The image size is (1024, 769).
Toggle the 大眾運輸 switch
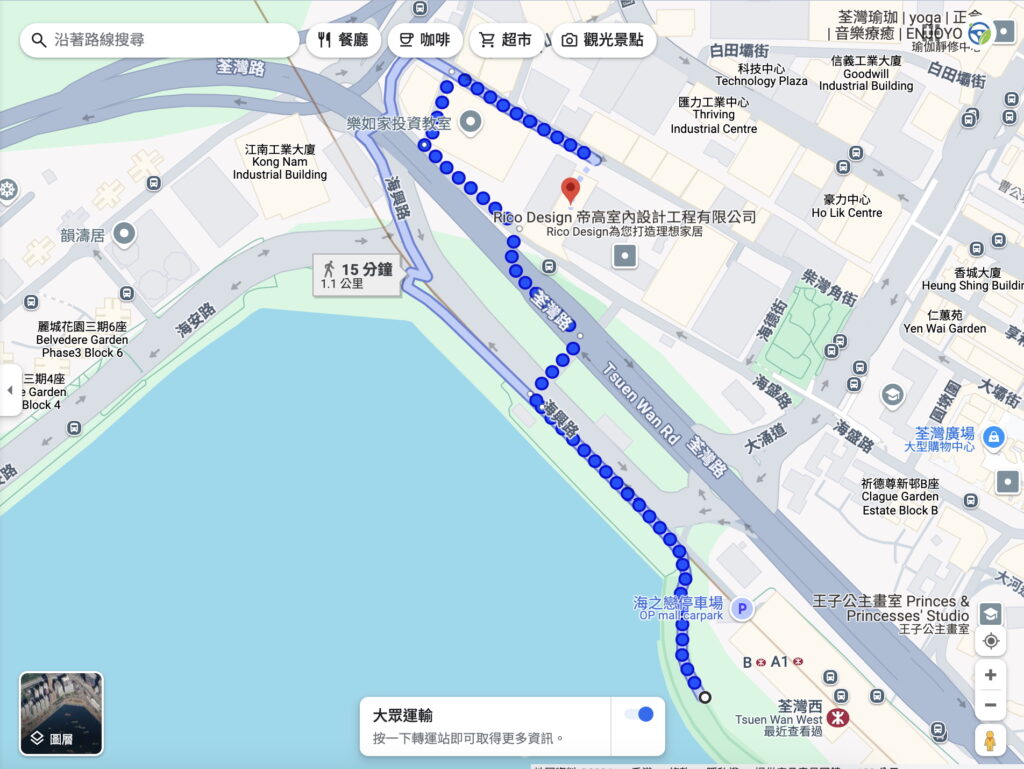638,714
